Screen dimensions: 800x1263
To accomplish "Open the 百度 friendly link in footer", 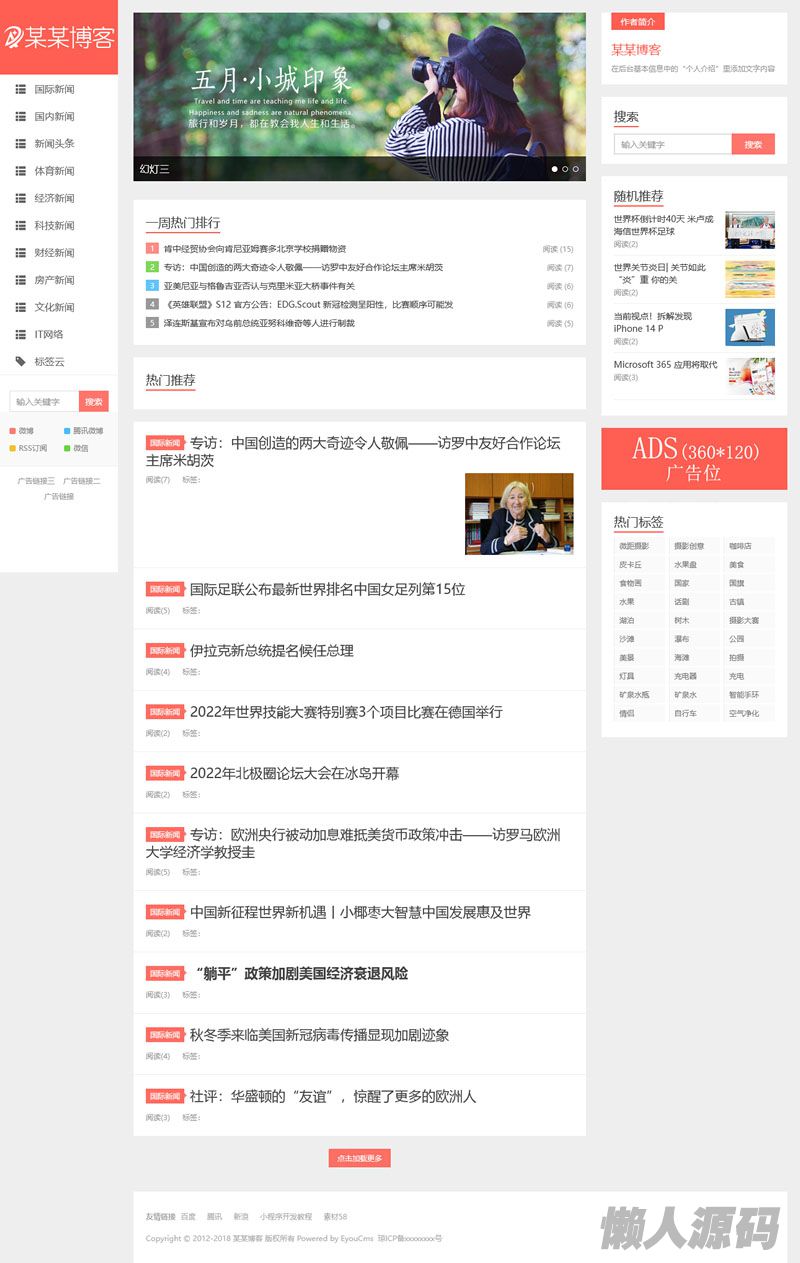I will [x=188, y=1217].
